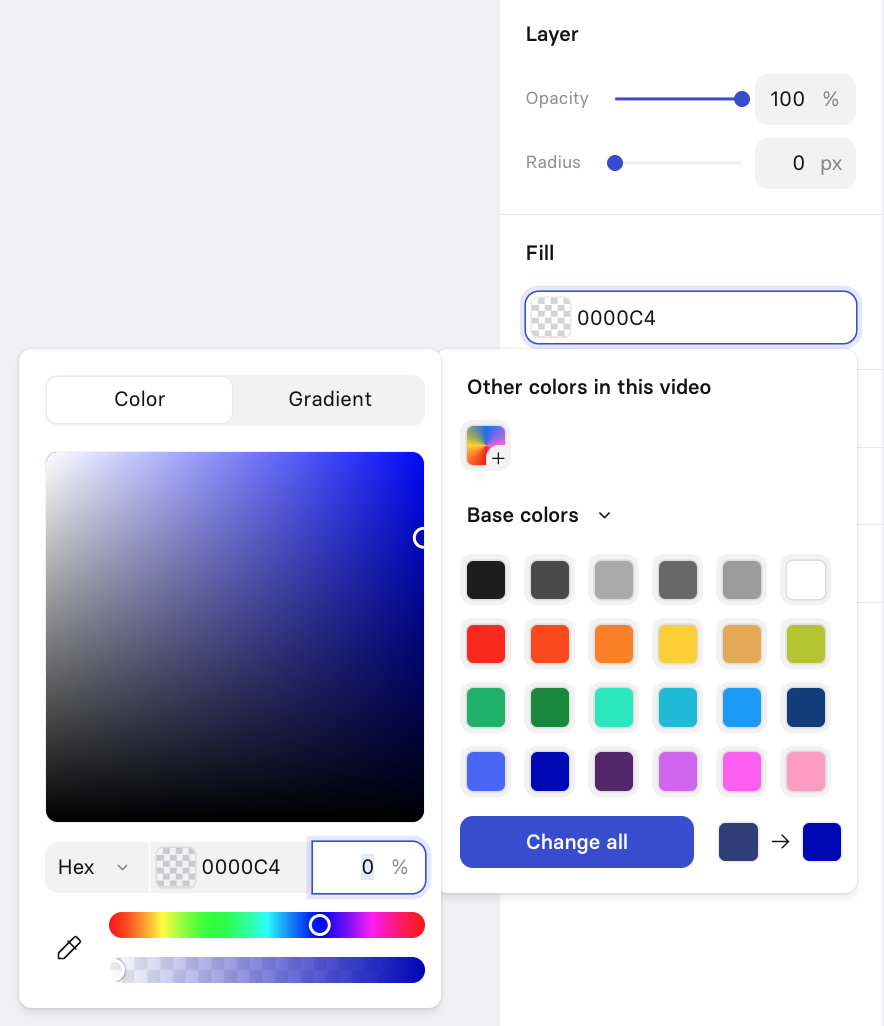Pick the dark purple base swatch
Image resolution: width=884 pixels, height=1026 pixels.
pos(614,771)
